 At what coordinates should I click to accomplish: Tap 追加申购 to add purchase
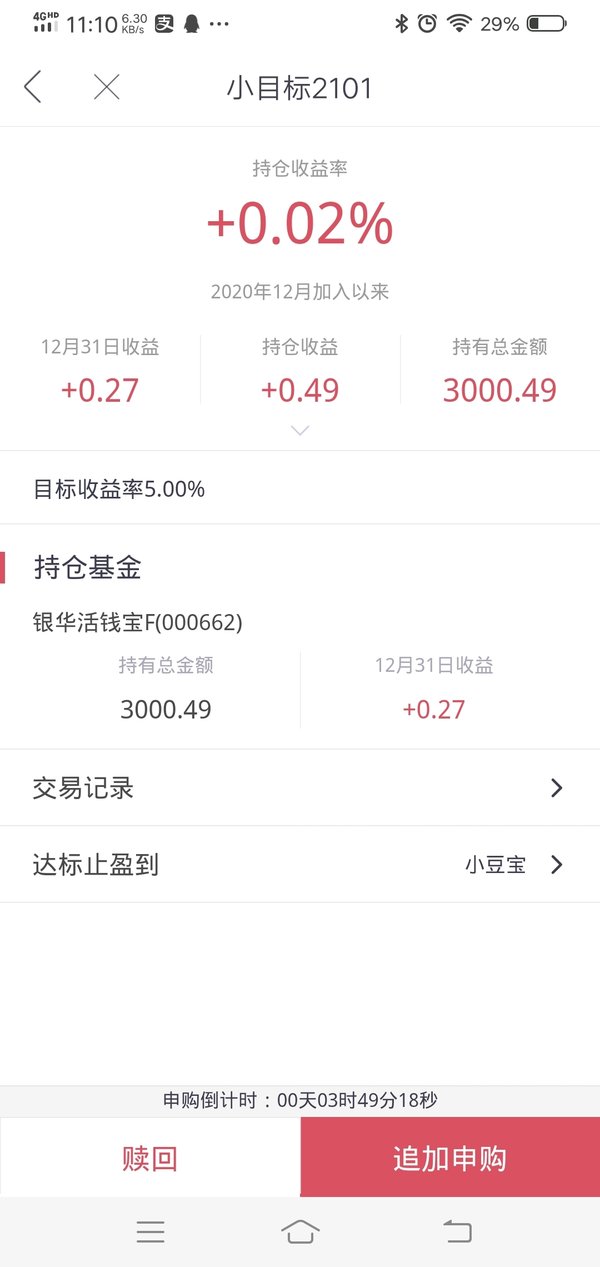tap(450, 1158)
